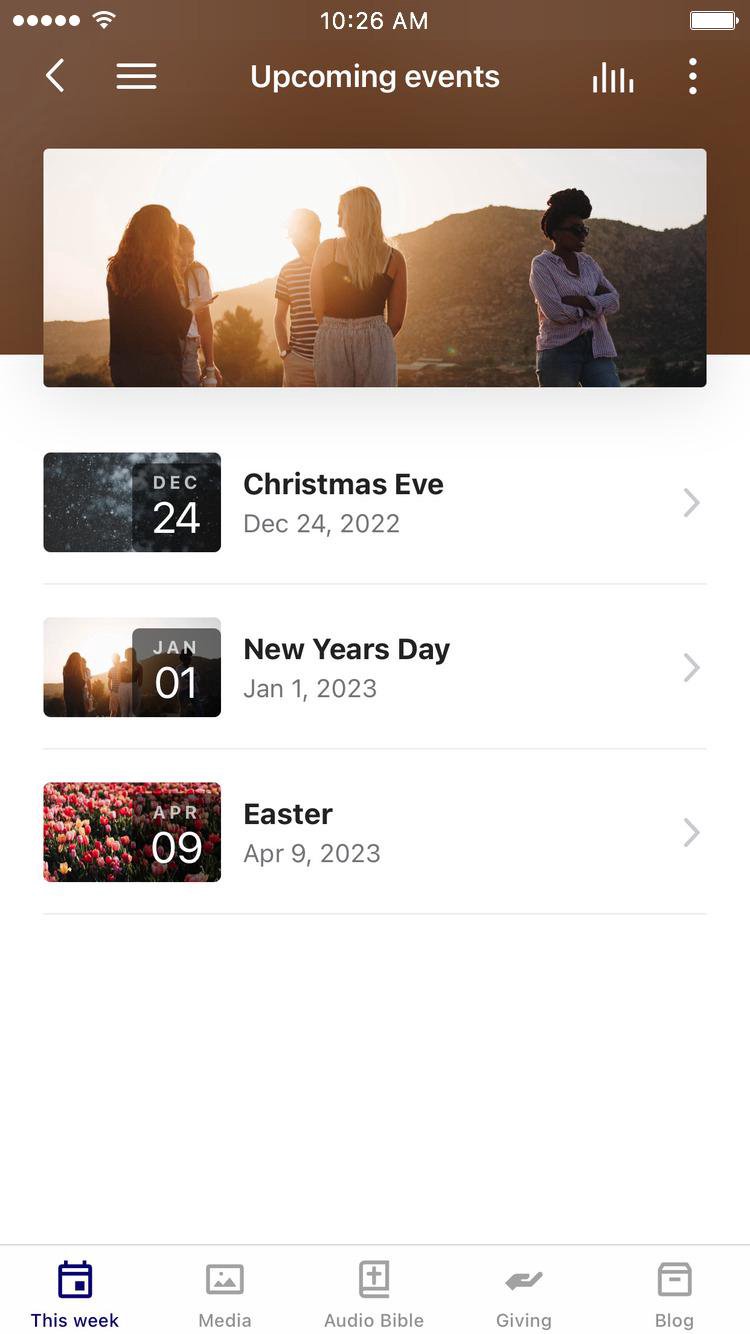750x1334 pixels.
Task: Go to the Giving tab
Action: coord(524,1293)
